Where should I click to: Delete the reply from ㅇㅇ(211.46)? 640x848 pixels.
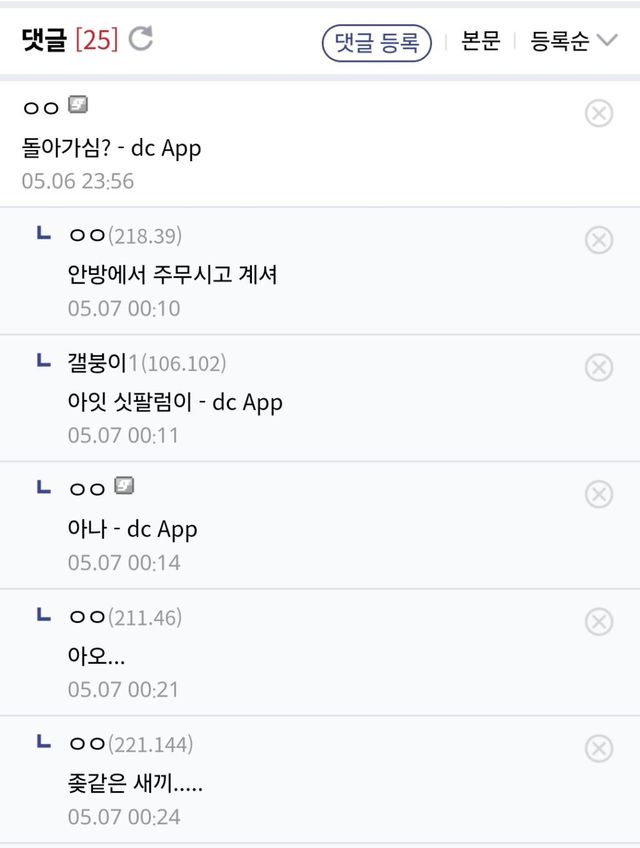pos(599,622)
